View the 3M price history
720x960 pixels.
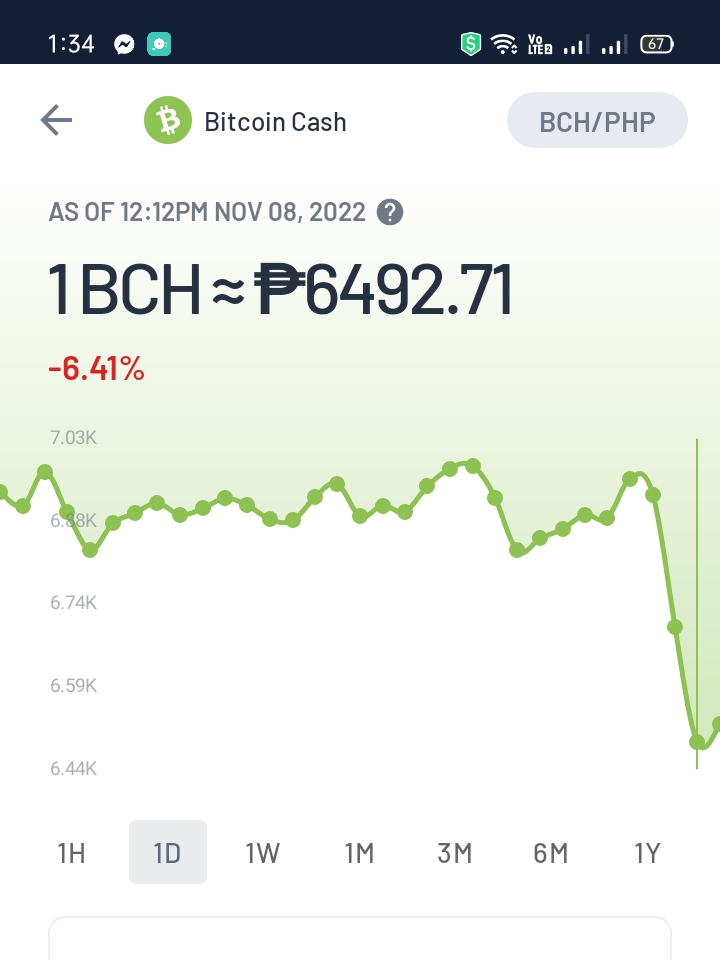point(455,852)
